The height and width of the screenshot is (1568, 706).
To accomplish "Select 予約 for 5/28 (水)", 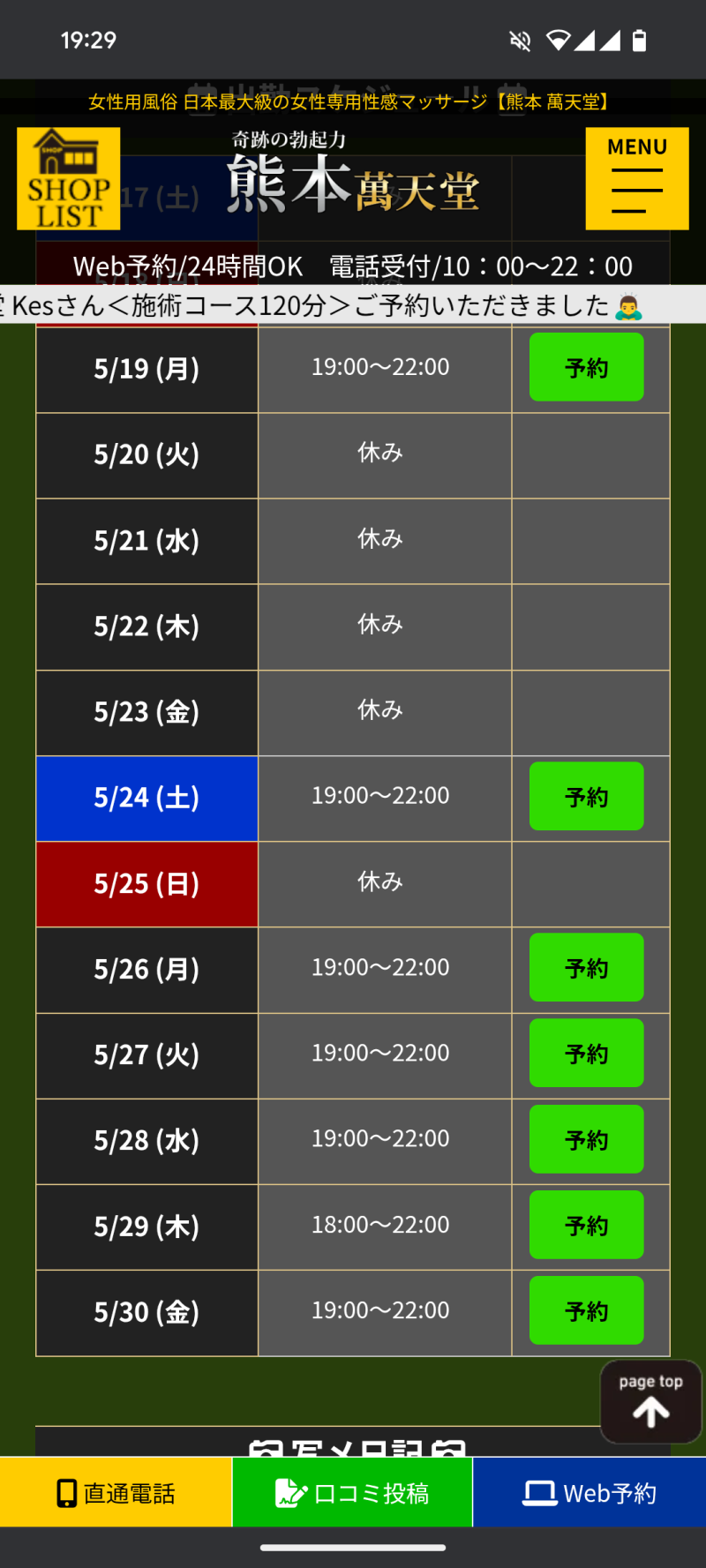I will coord(586,1139).
